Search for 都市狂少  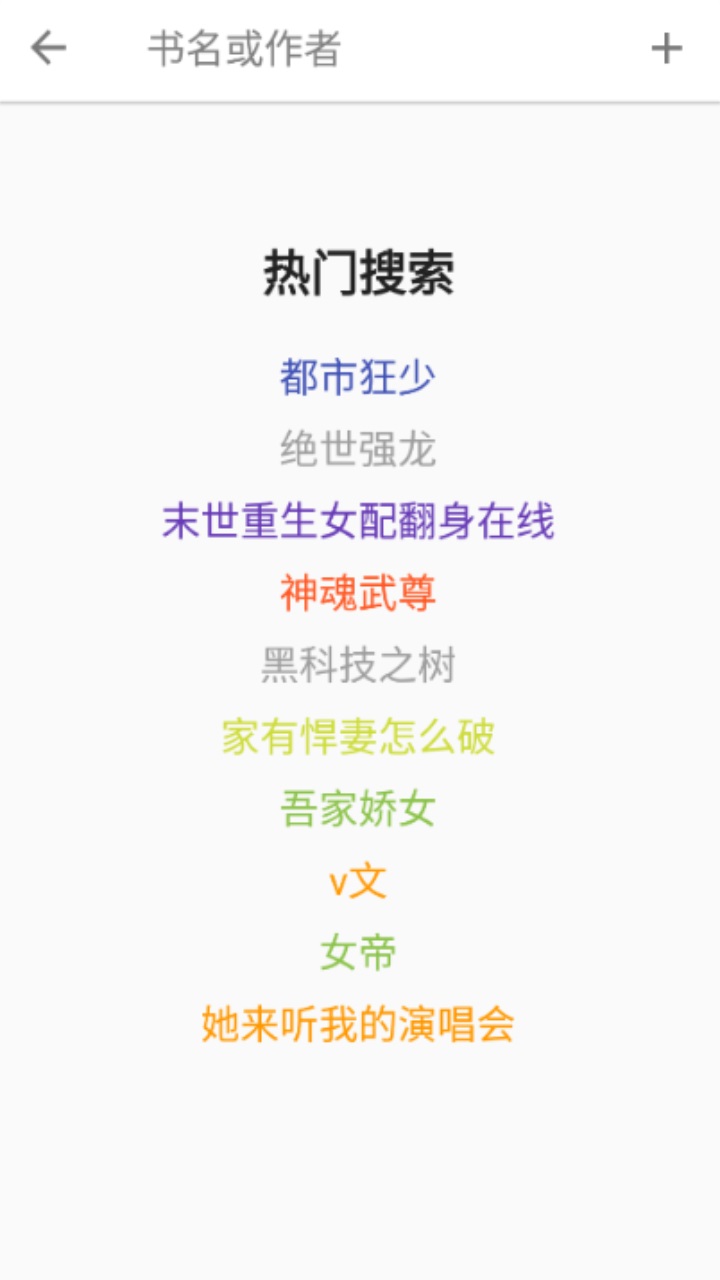coord(358,378)
